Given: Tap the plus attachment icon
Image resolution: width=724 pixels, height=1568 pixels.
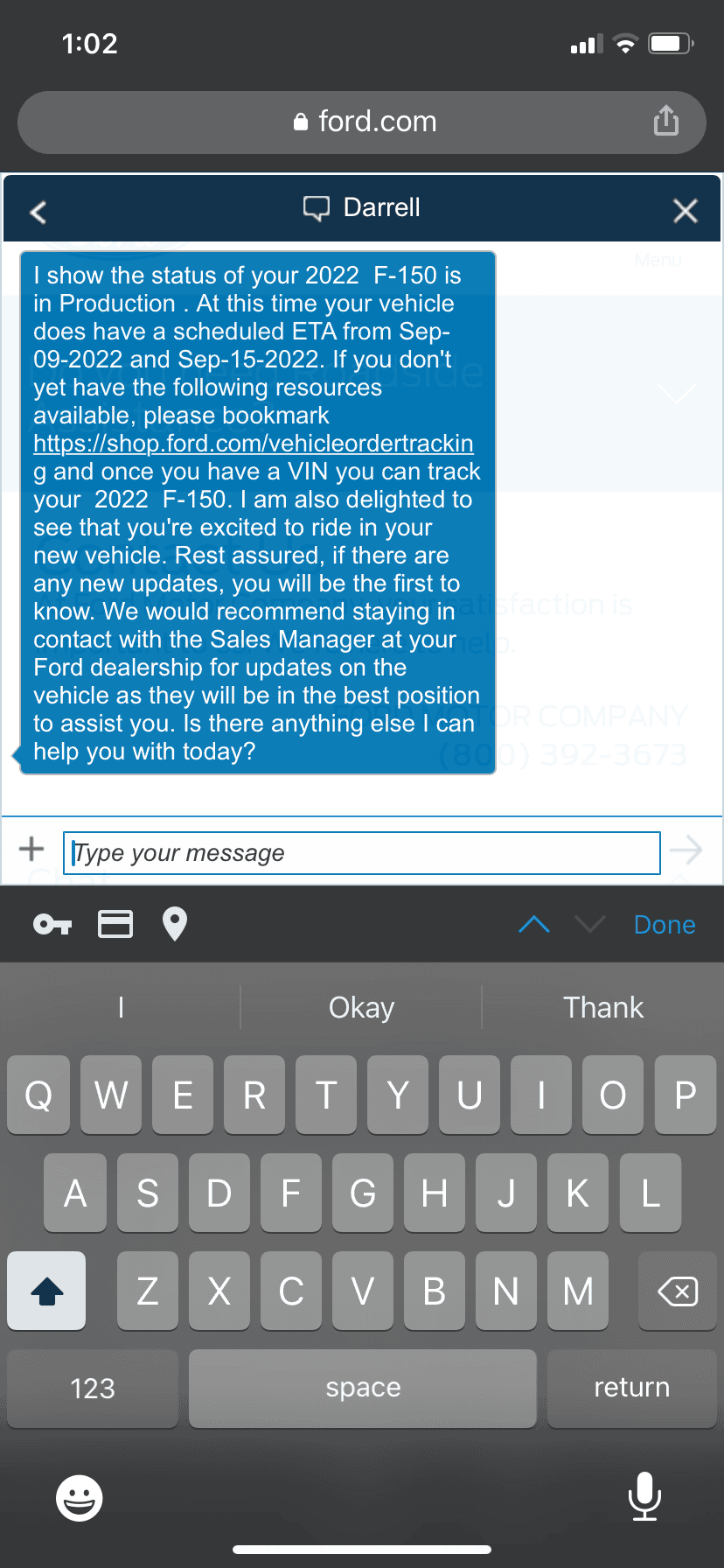Looking at the screenshot, I should (x=31, y=849).
